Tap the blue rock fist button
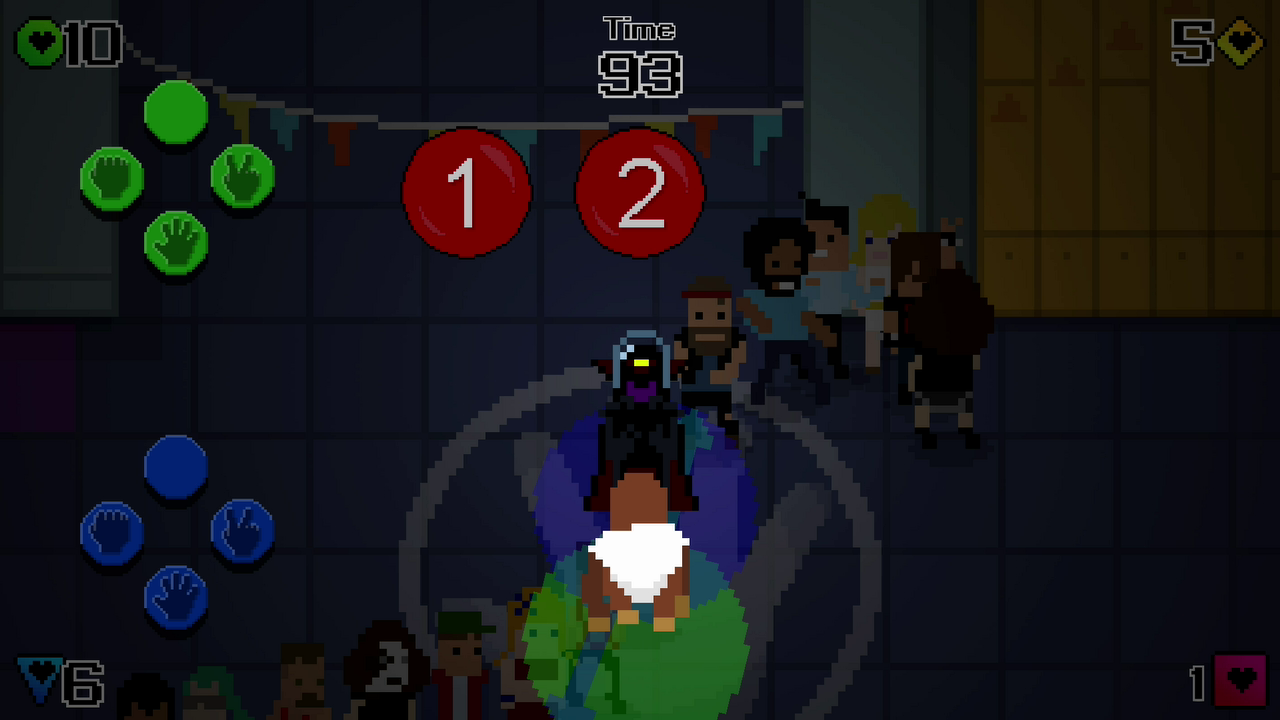The width and height of the screenshot is (1280, 720). [112, 532]
